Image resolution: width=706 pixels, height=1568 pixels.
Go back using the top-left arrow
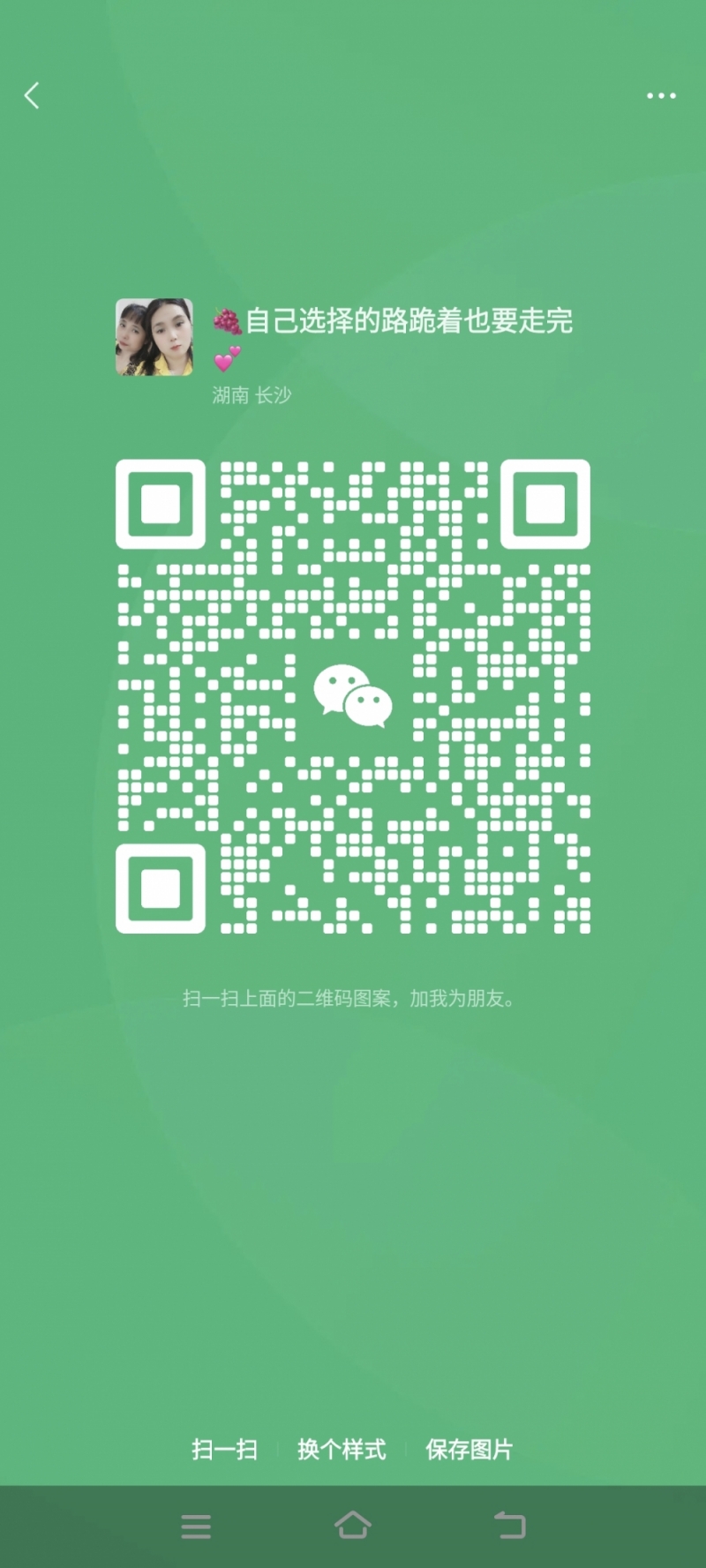tap(33, 95)
